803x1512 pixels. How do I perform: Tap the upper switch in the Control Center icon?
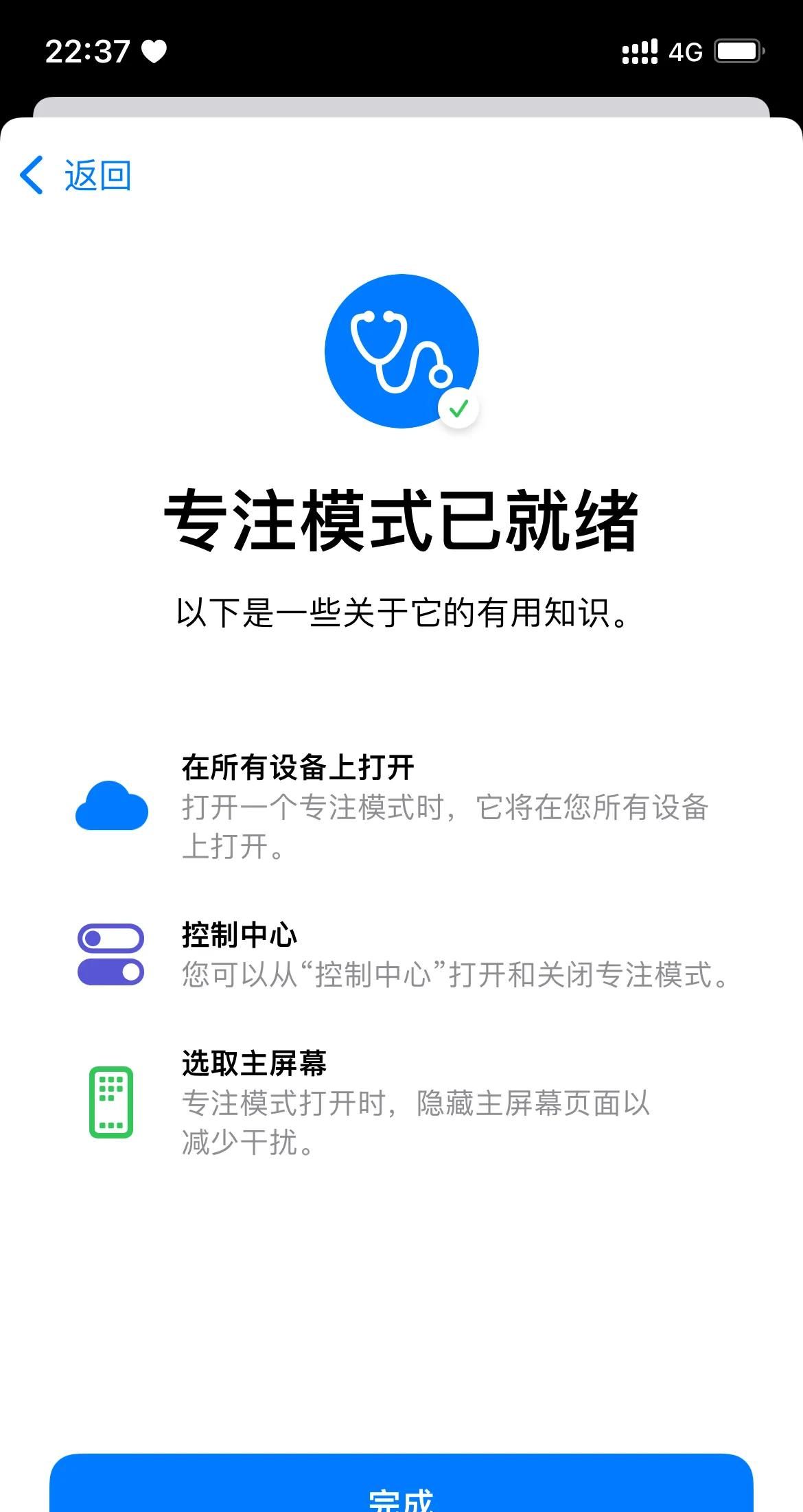110,937
